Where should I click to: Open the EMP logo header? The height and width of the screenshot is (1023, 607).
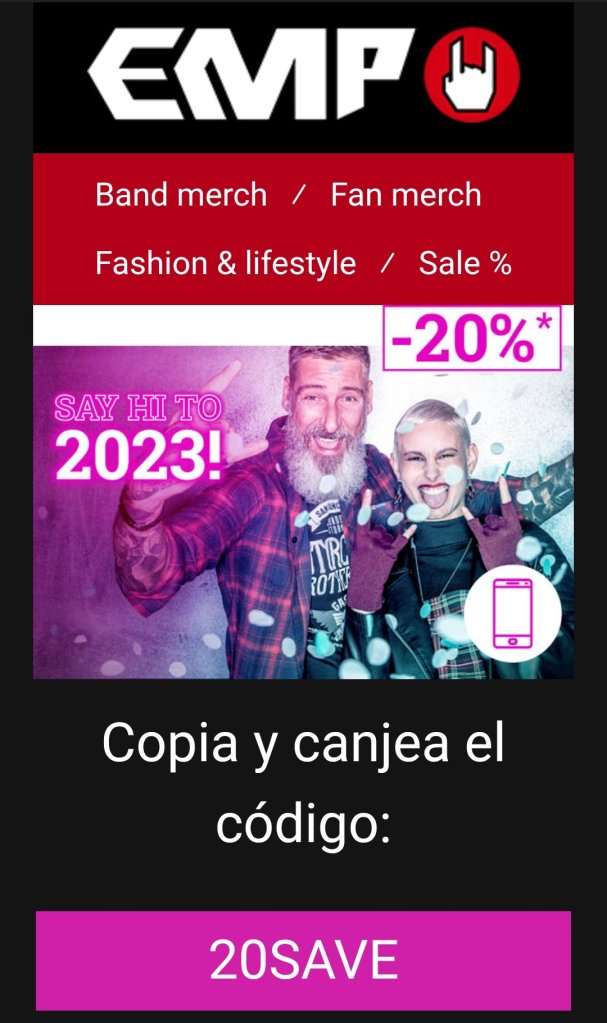pos(303,76)
